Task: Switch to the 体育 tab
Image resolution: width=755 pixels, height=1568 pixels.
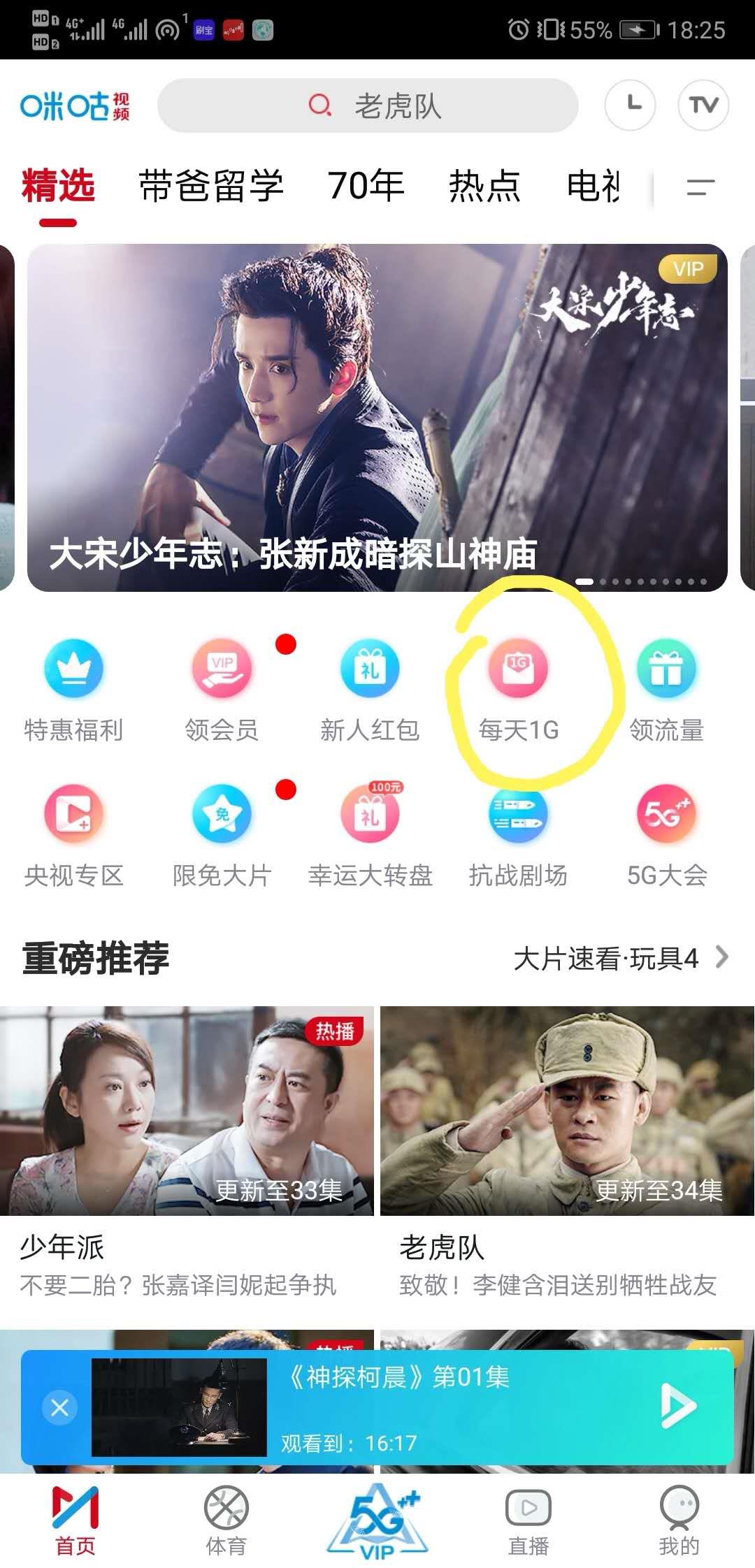Action: point(226,1520)
